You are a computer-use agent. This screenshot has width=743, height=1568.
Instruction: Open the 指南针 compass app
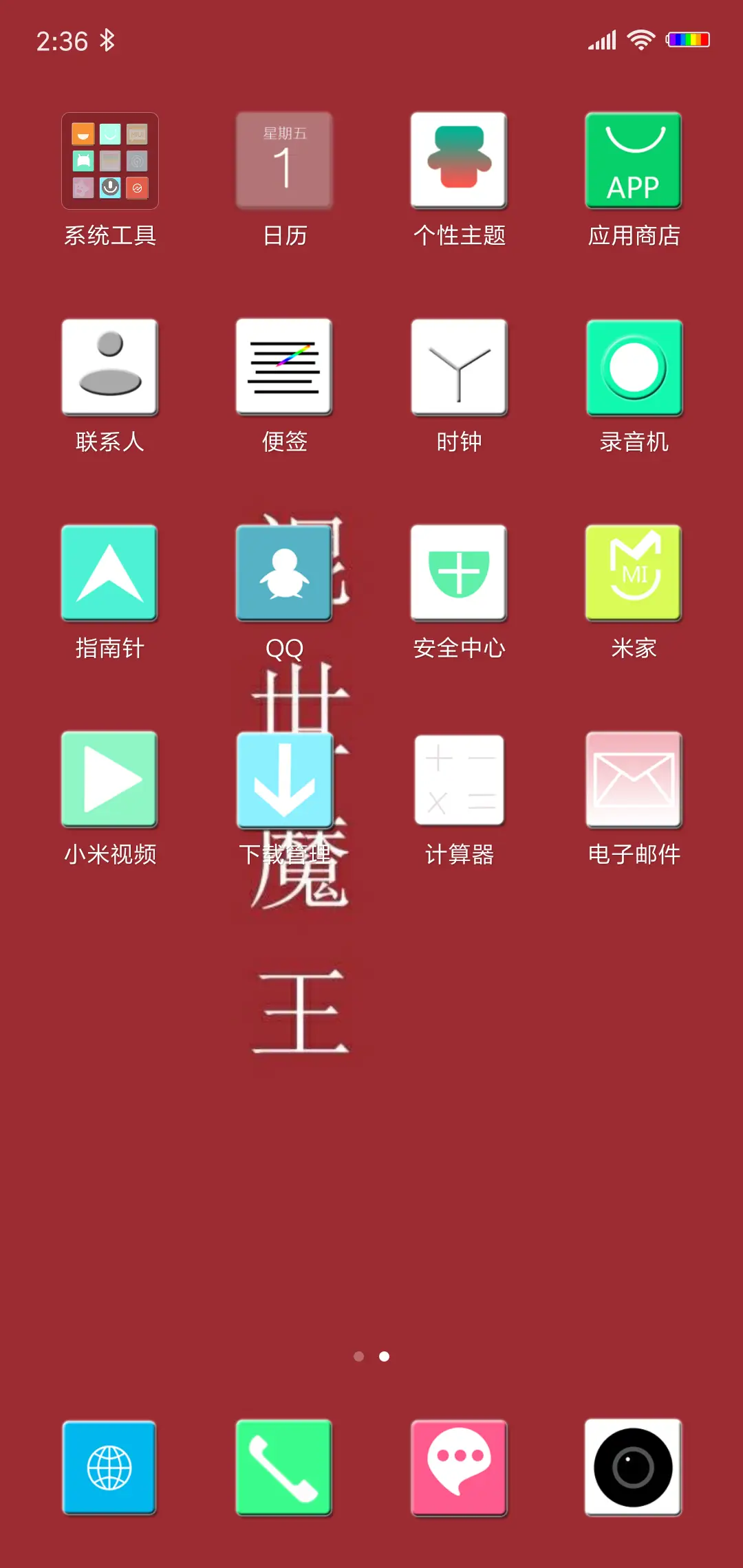coord(109,572)
